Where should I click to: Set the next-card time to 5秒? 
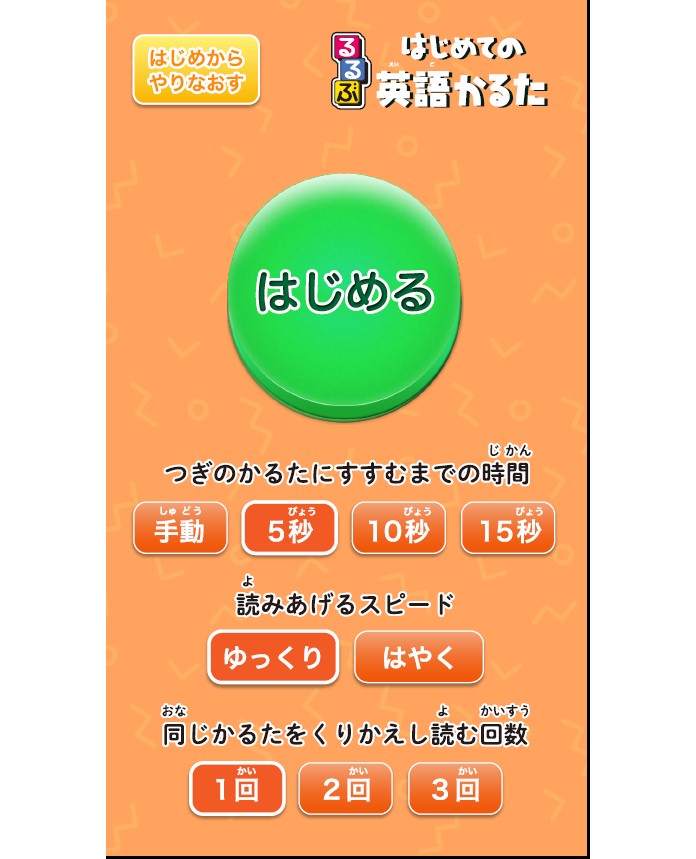coord(290,528)
